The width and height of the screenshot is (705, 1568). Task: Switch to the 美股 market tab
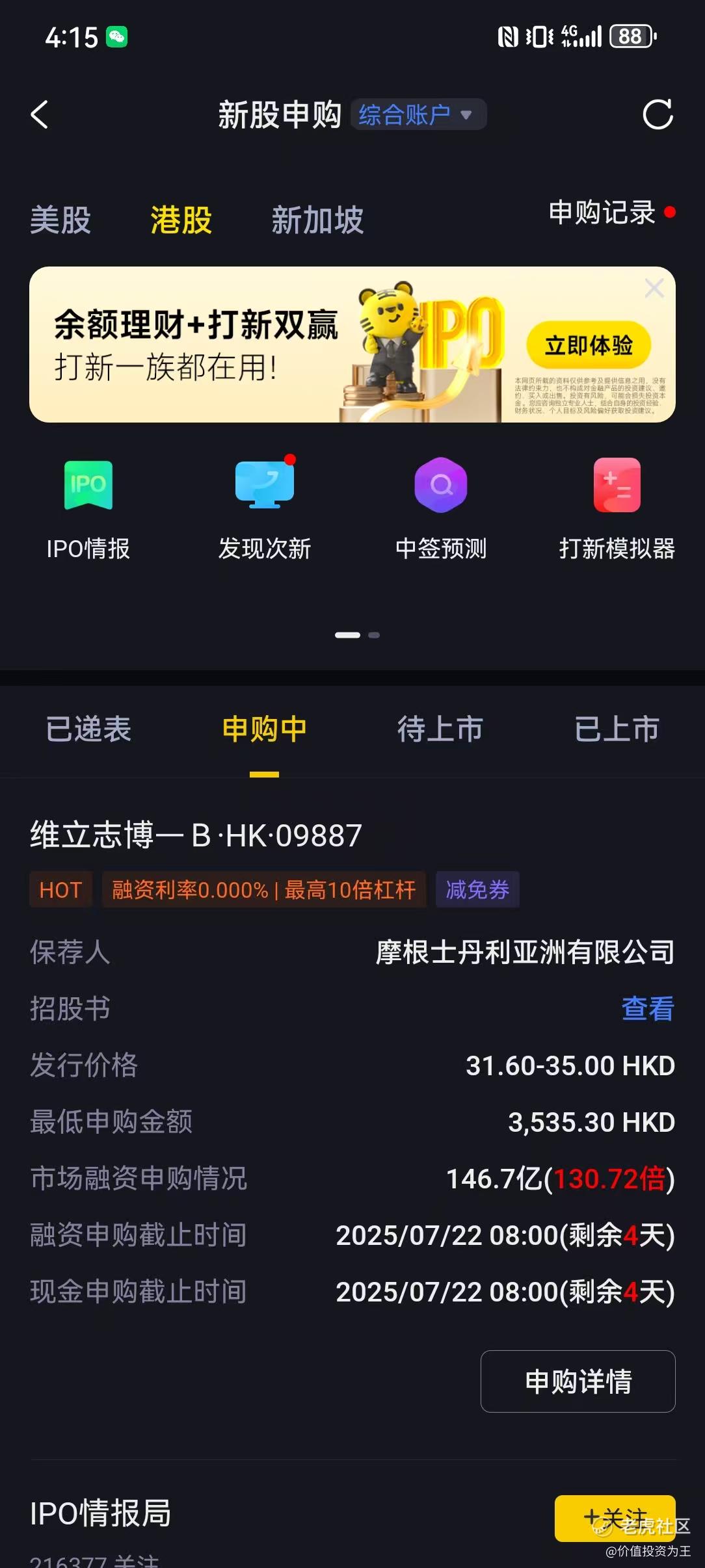[60, 220]
